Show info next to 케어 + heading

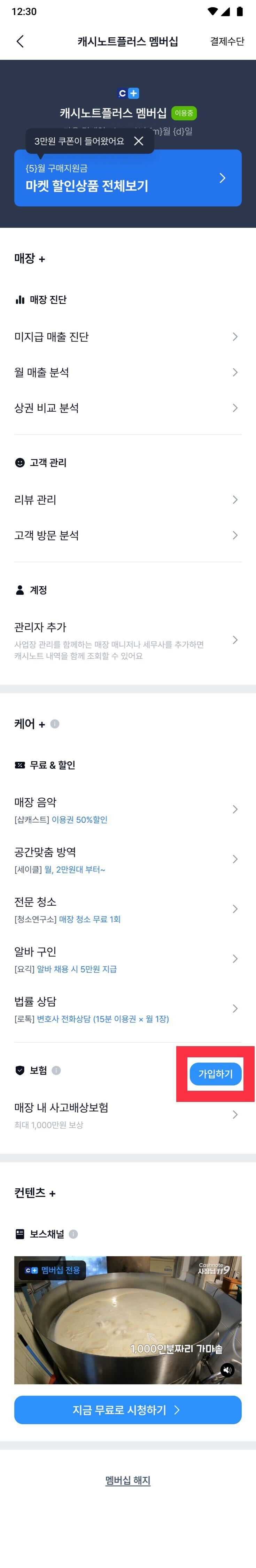point(55,724)
